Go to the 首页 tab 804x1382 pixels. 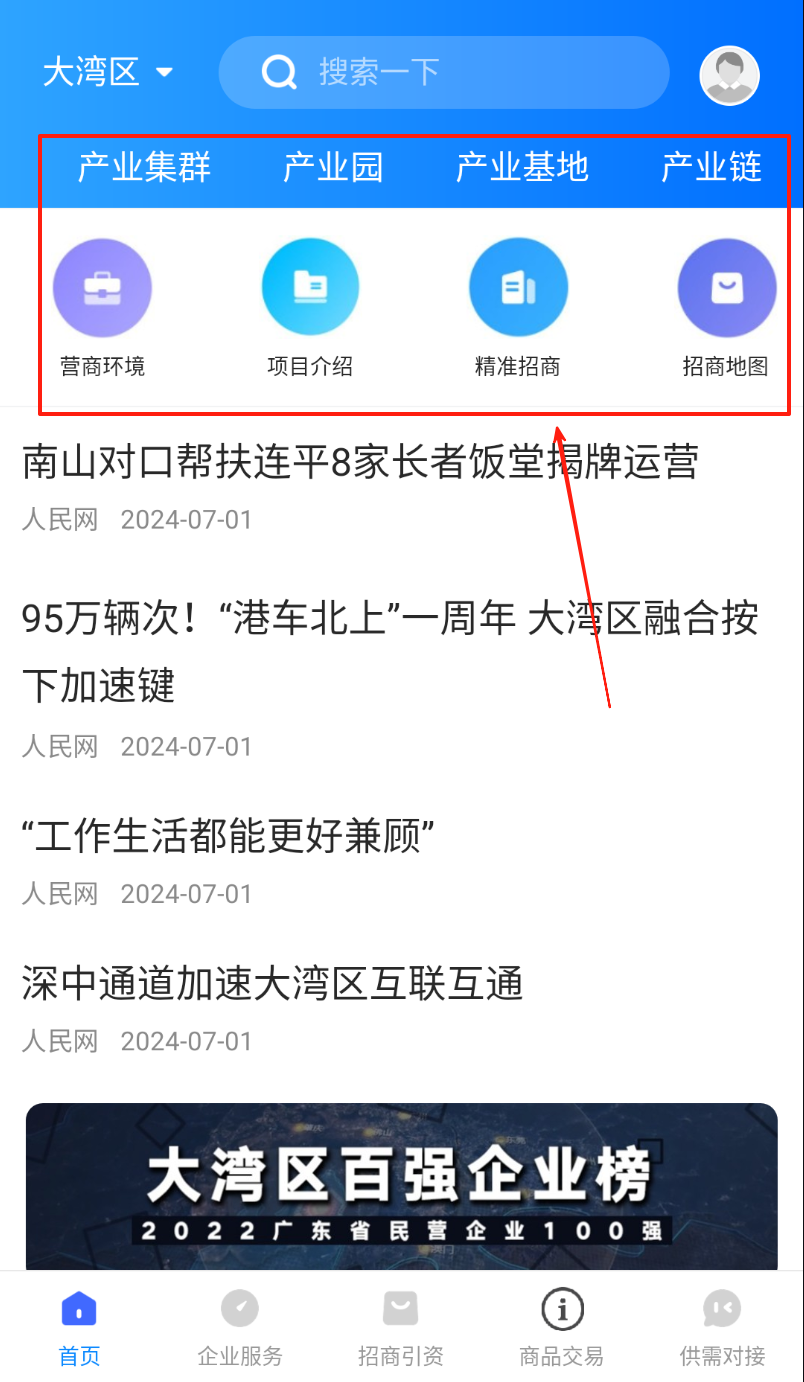click(79, 1328)
